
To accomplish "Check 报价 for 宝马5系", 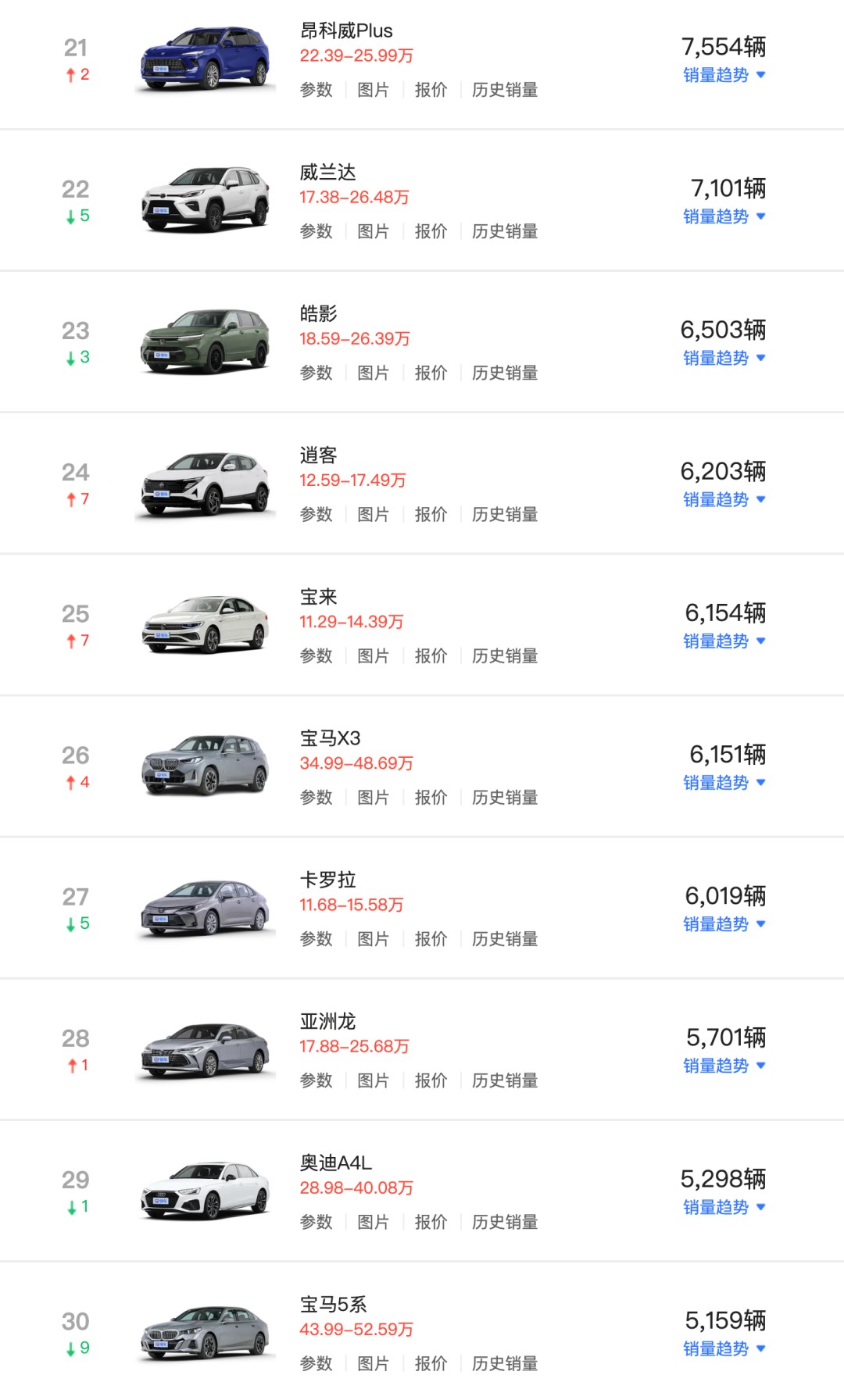I will [431, 1363].
